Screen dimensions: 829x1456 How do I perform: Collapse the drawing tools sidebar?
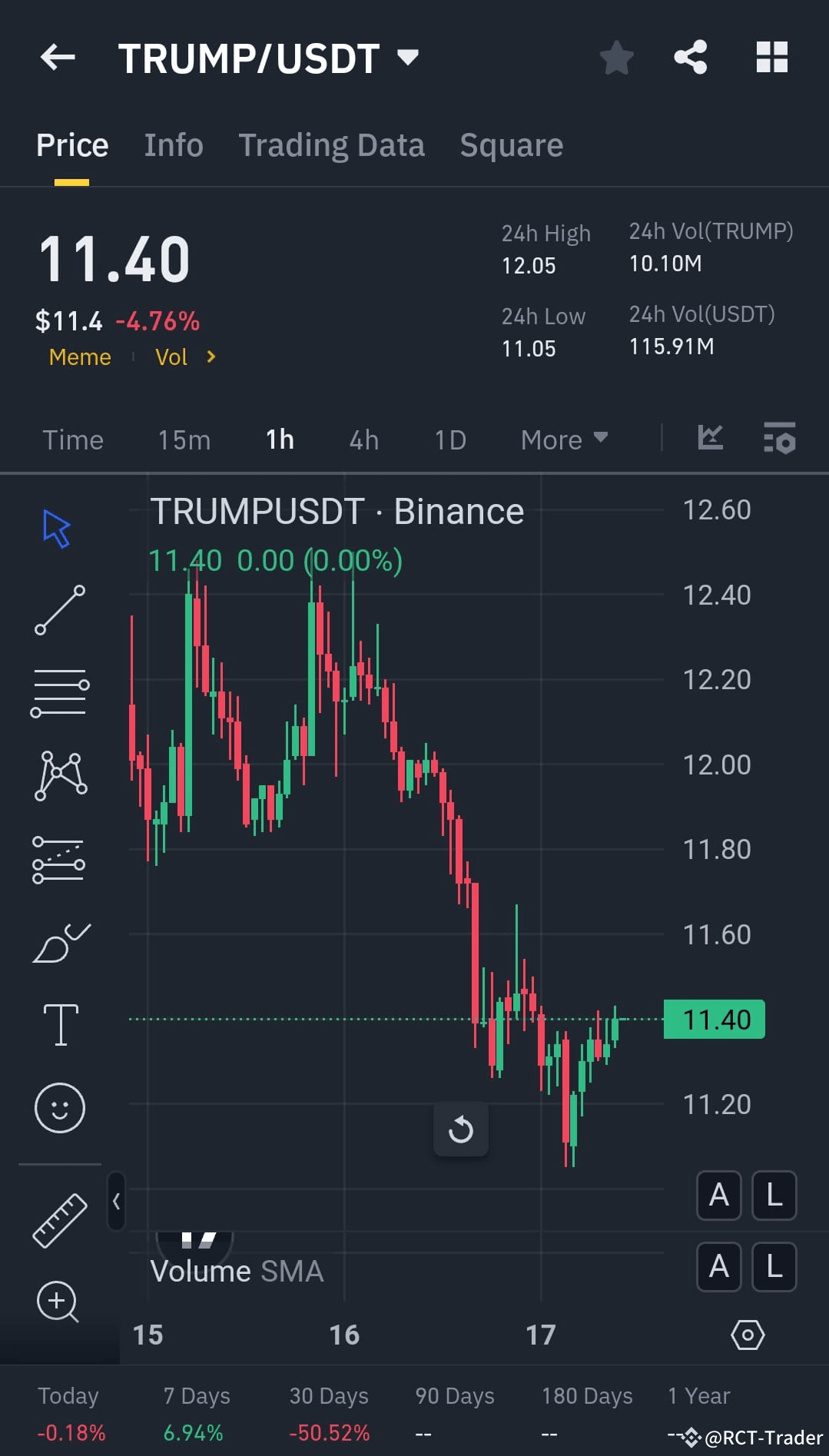(116, 1202)
